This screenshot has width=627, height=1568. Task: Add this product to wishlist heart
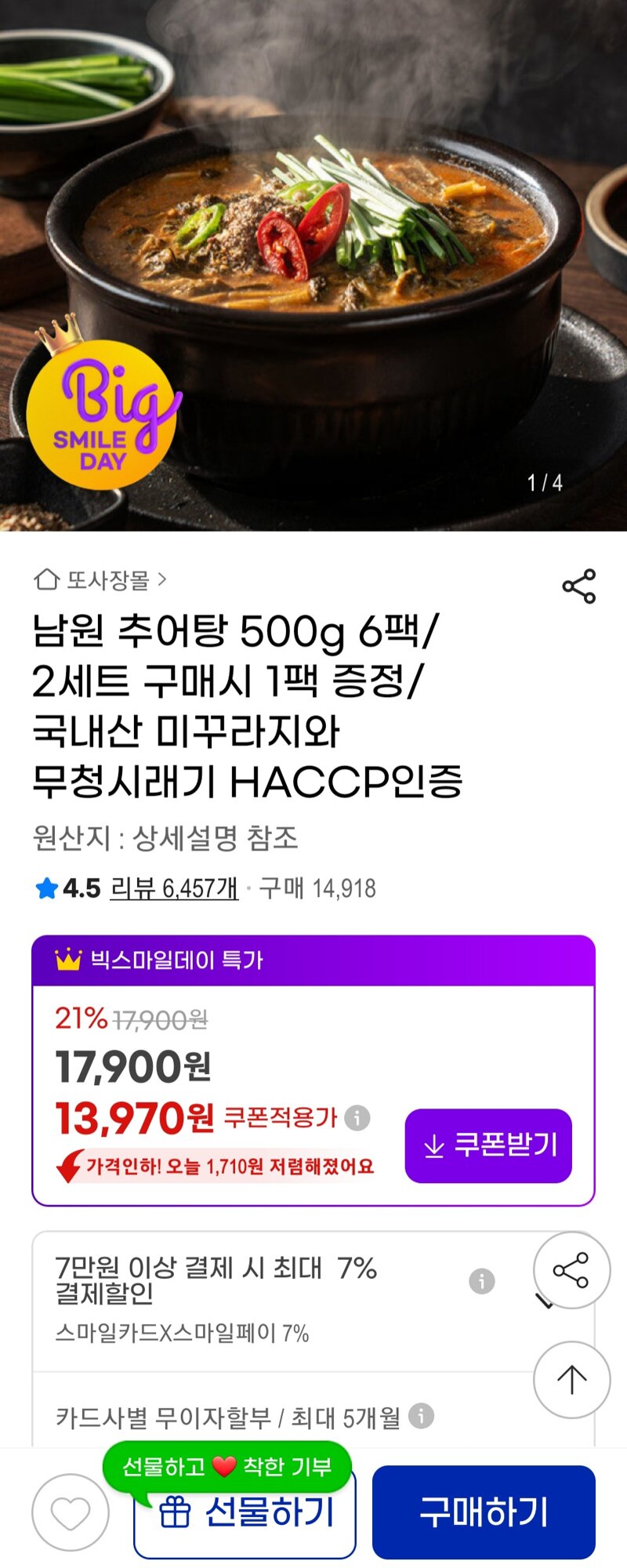coord(71,1512)
